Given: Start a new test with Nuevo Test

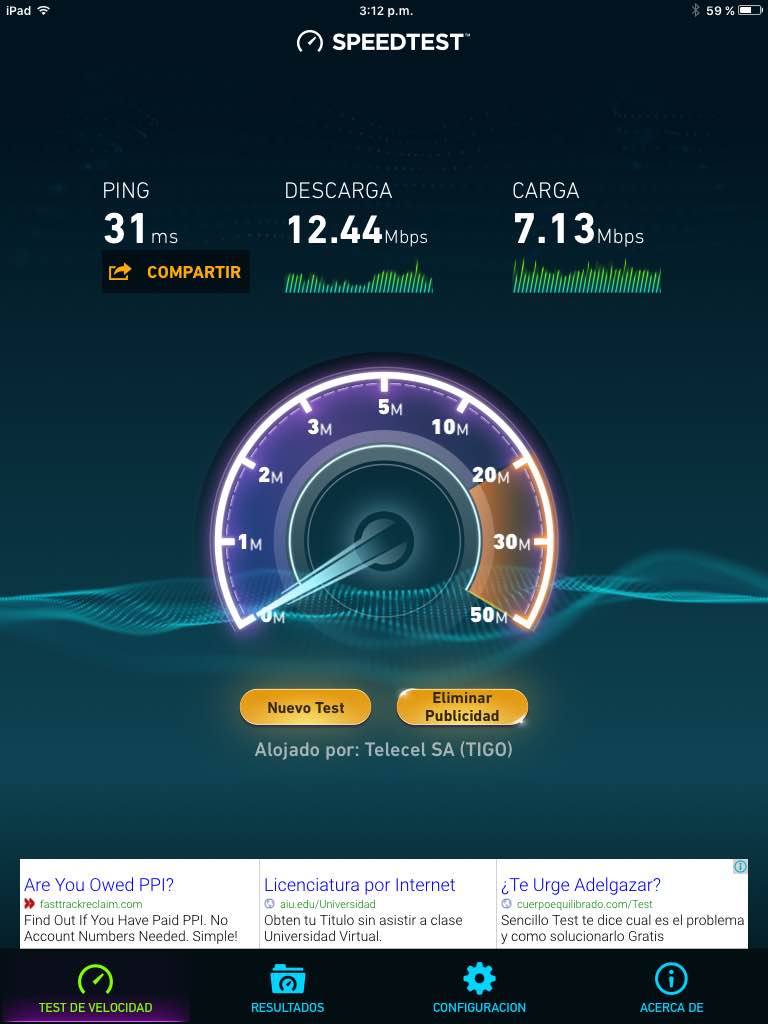Looking at the screenshot, I should click(305, 706).
